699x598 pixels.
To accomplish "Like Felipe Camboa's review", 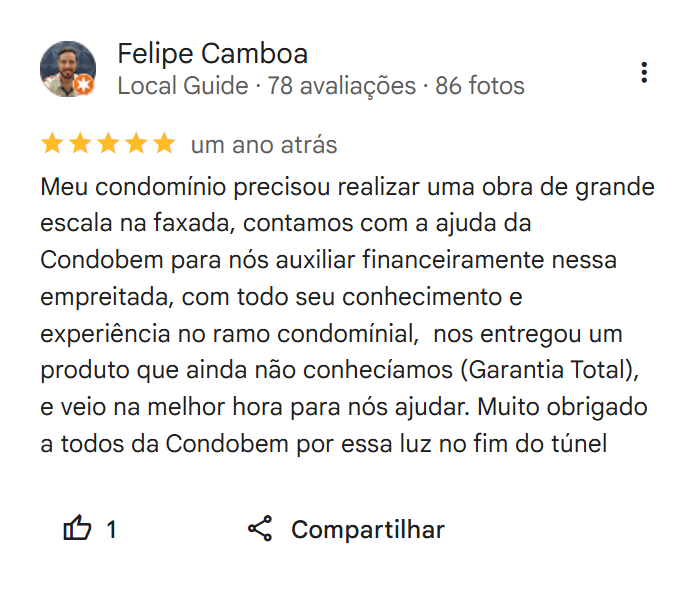I will (78, 529).
